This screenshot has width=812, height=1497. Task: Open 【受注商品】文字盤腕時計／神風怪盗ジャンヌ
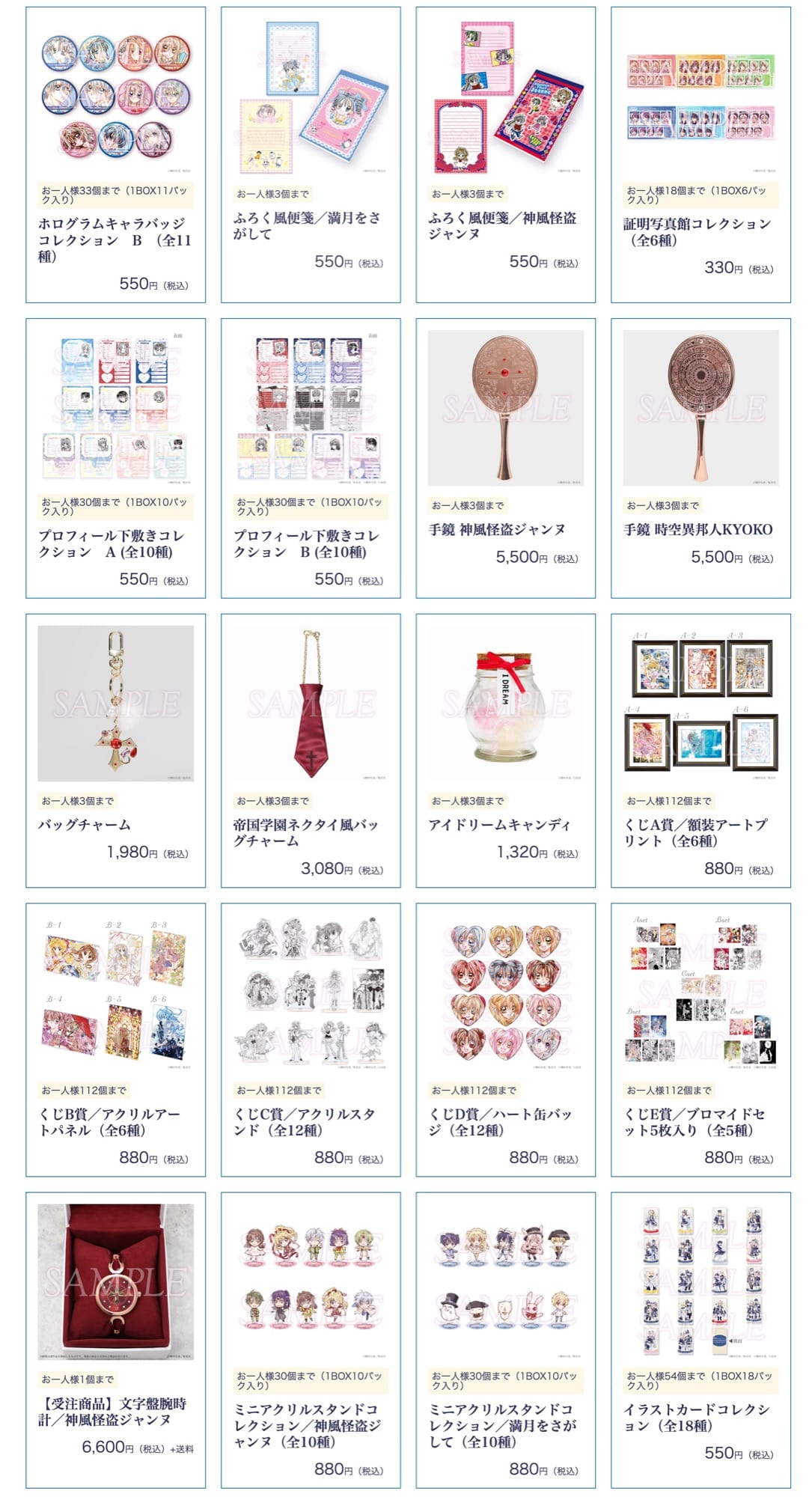(115, 1412)
